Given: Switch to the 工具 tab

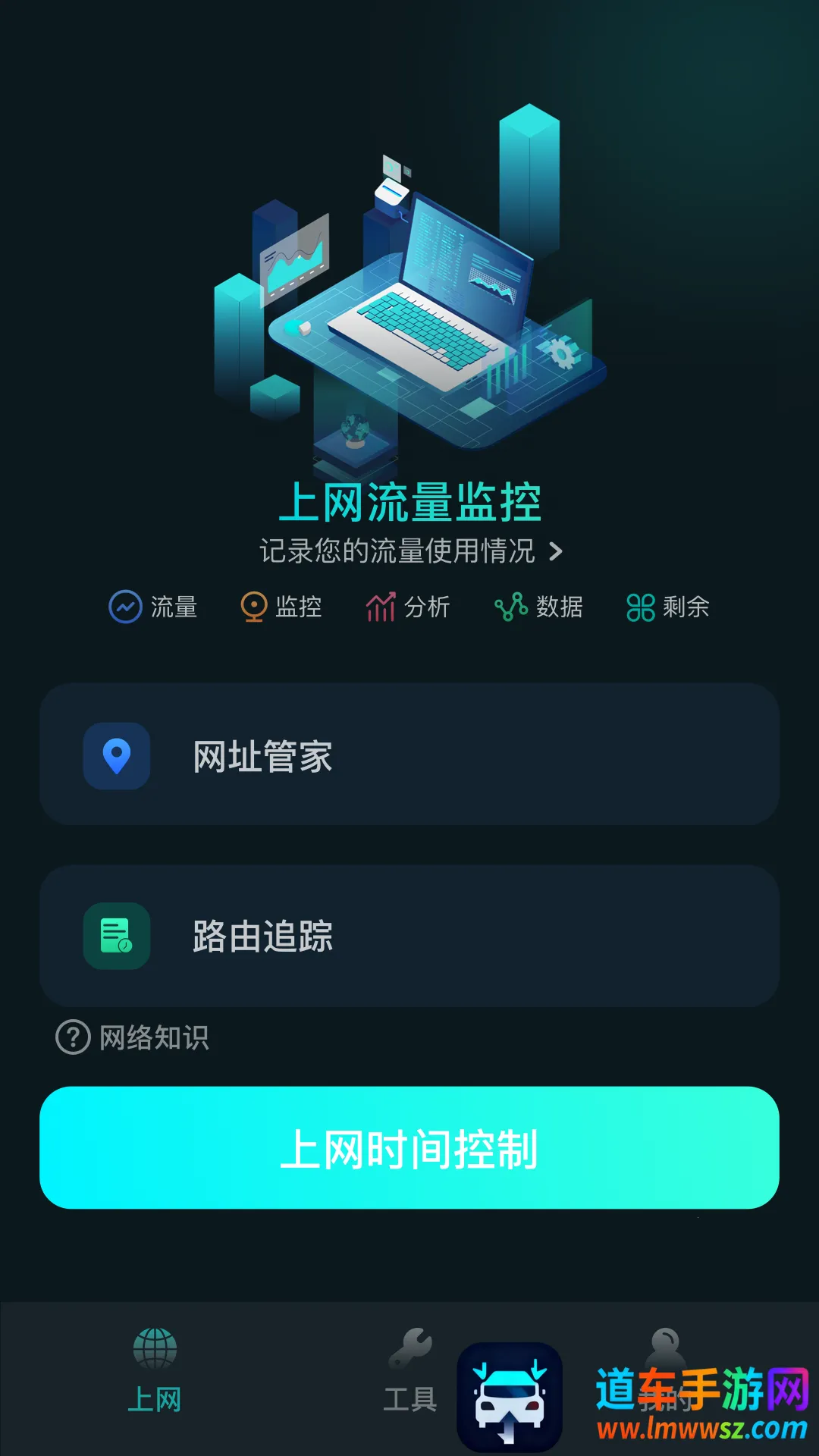Looking at the screenshot, I should (x=409, y=1369).
